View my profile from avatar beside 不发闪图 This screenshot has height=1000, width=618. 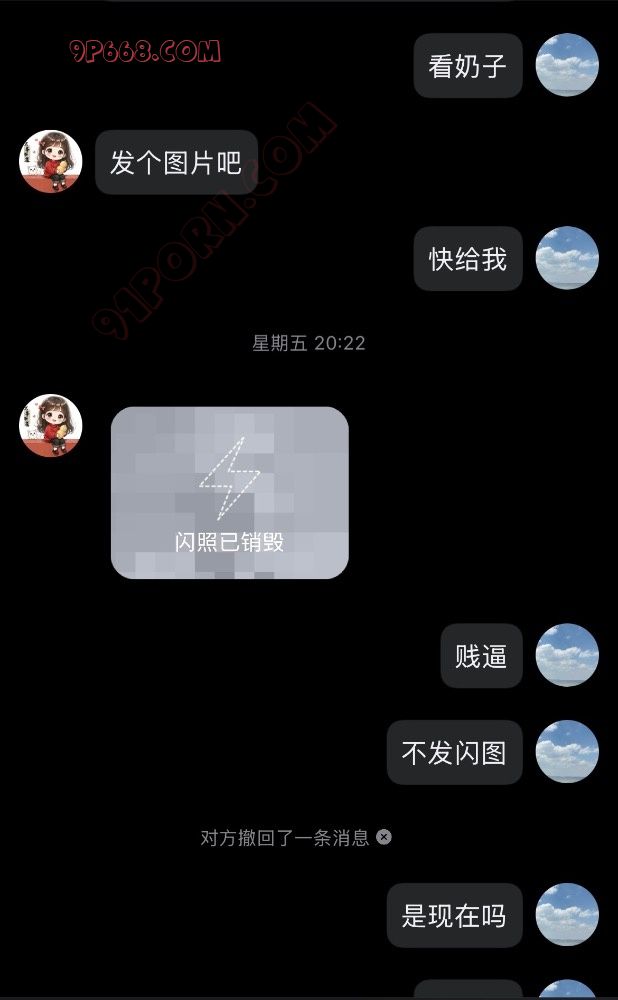(x=567, y=751)
